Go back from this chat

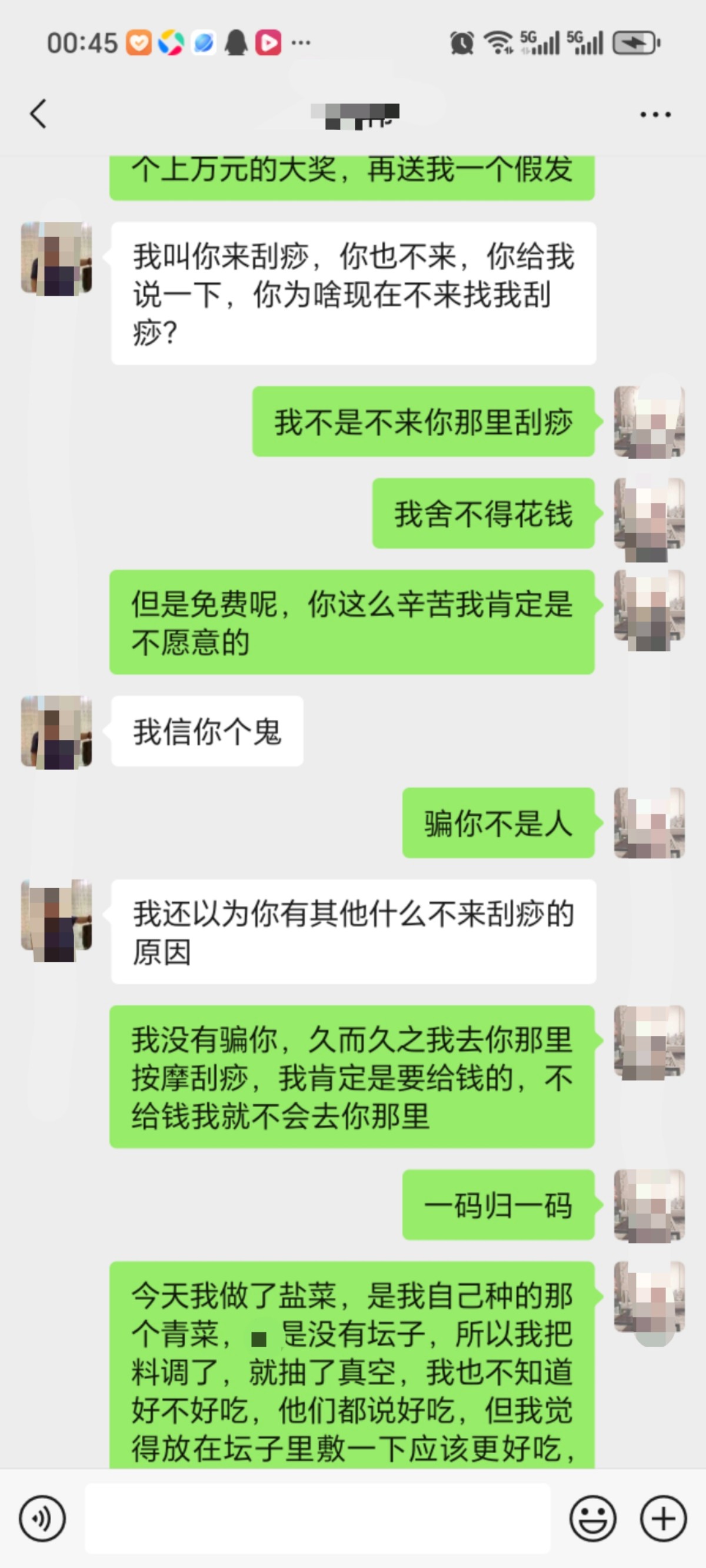tap(38, 114)
